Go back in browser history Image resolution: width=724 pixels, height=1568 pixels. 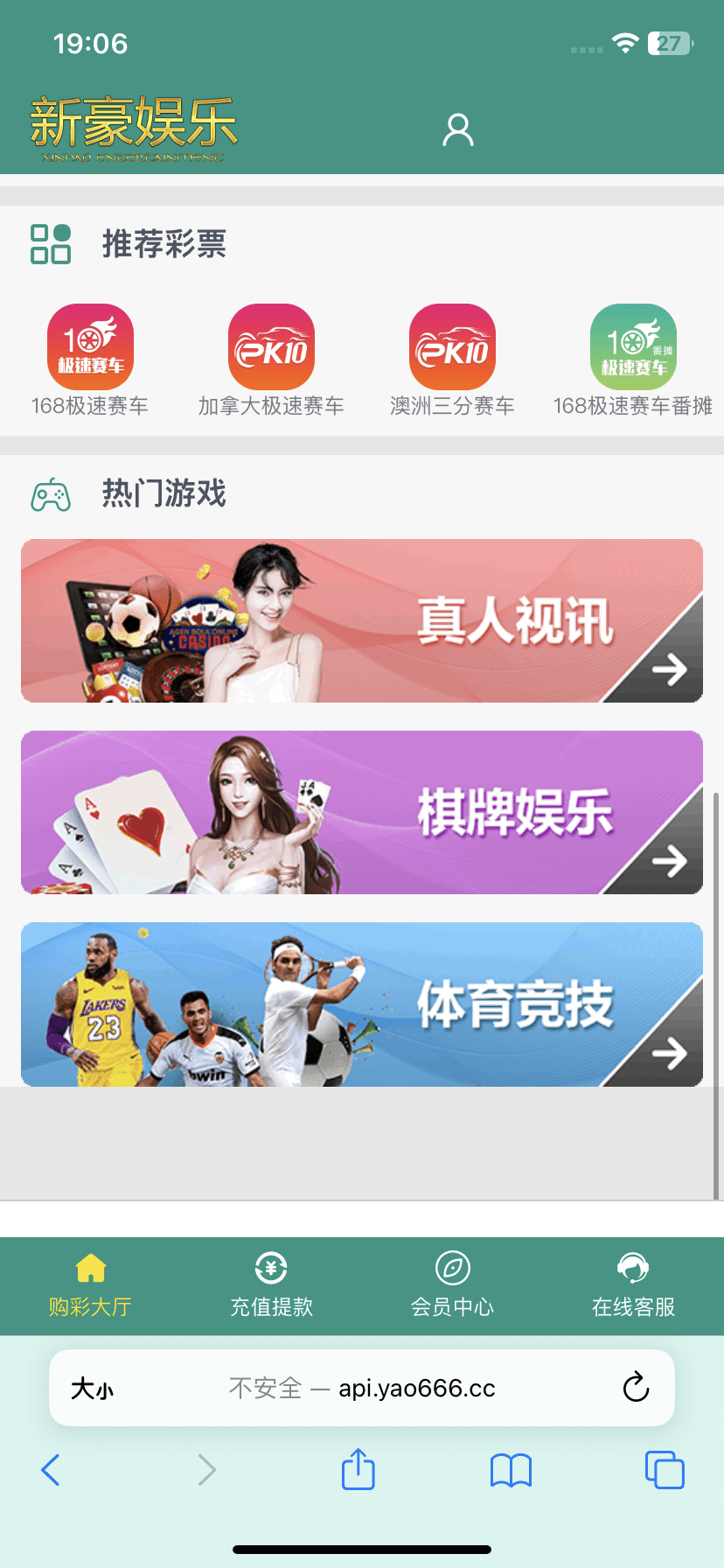tap(51, 1470)
